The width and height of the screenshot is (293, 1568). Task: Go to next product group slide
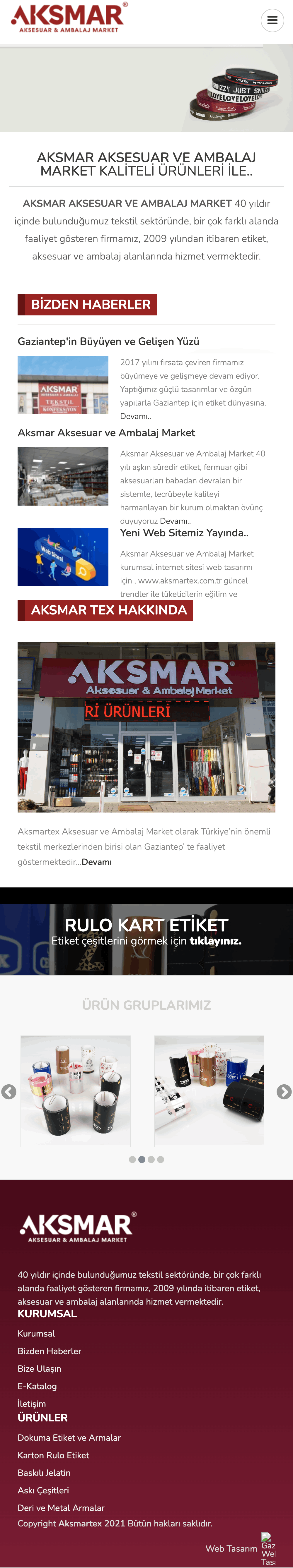coord(284,1091)
